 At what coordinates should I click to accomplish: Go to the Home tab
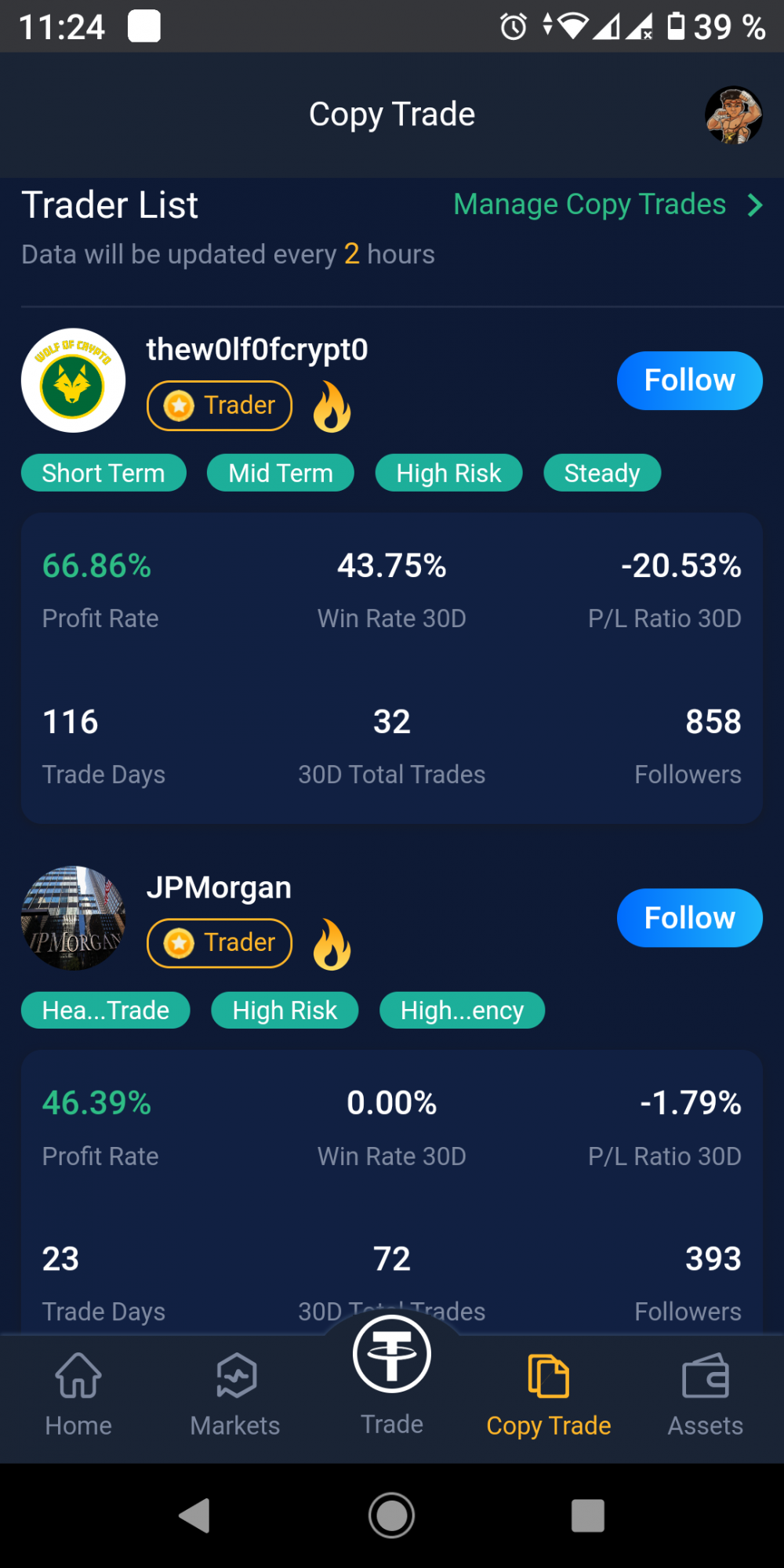coord(78,1396)
